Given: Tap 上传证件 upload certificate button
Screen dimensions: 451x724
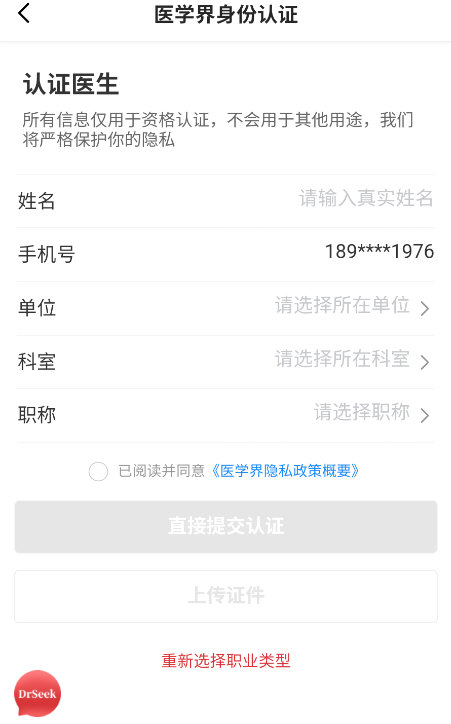Looking at the screenshot, I should tap(226, 596).
